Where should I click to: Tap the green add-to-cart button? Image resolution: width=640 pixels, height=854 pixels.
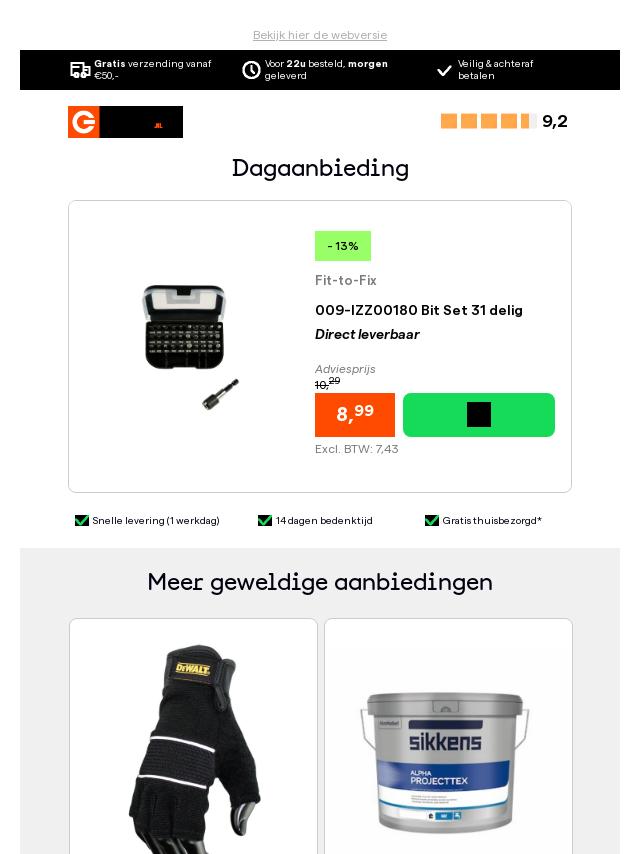(x=478, y=415)
